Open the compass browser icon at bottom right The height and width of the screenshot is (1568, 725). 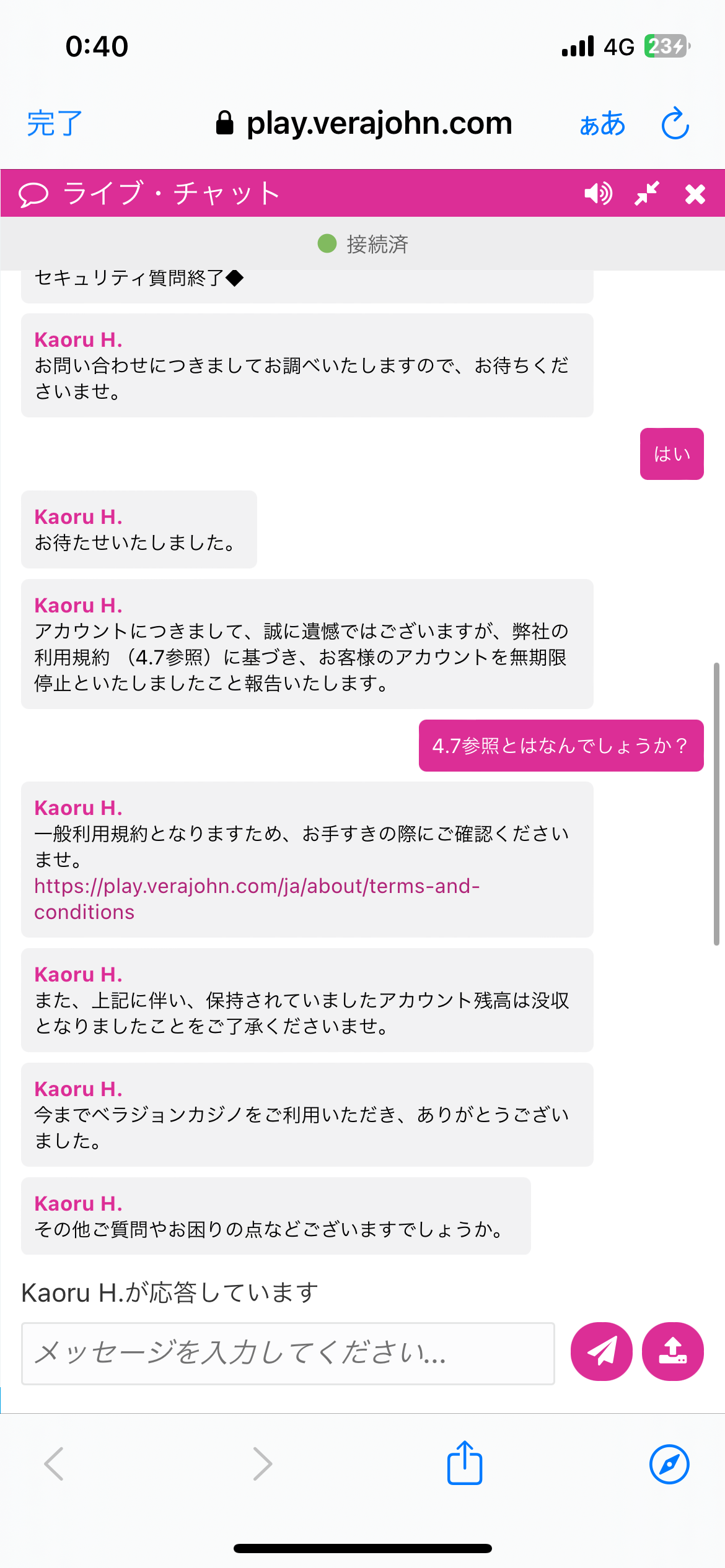pyautogui.click(x=670, y=1463)
